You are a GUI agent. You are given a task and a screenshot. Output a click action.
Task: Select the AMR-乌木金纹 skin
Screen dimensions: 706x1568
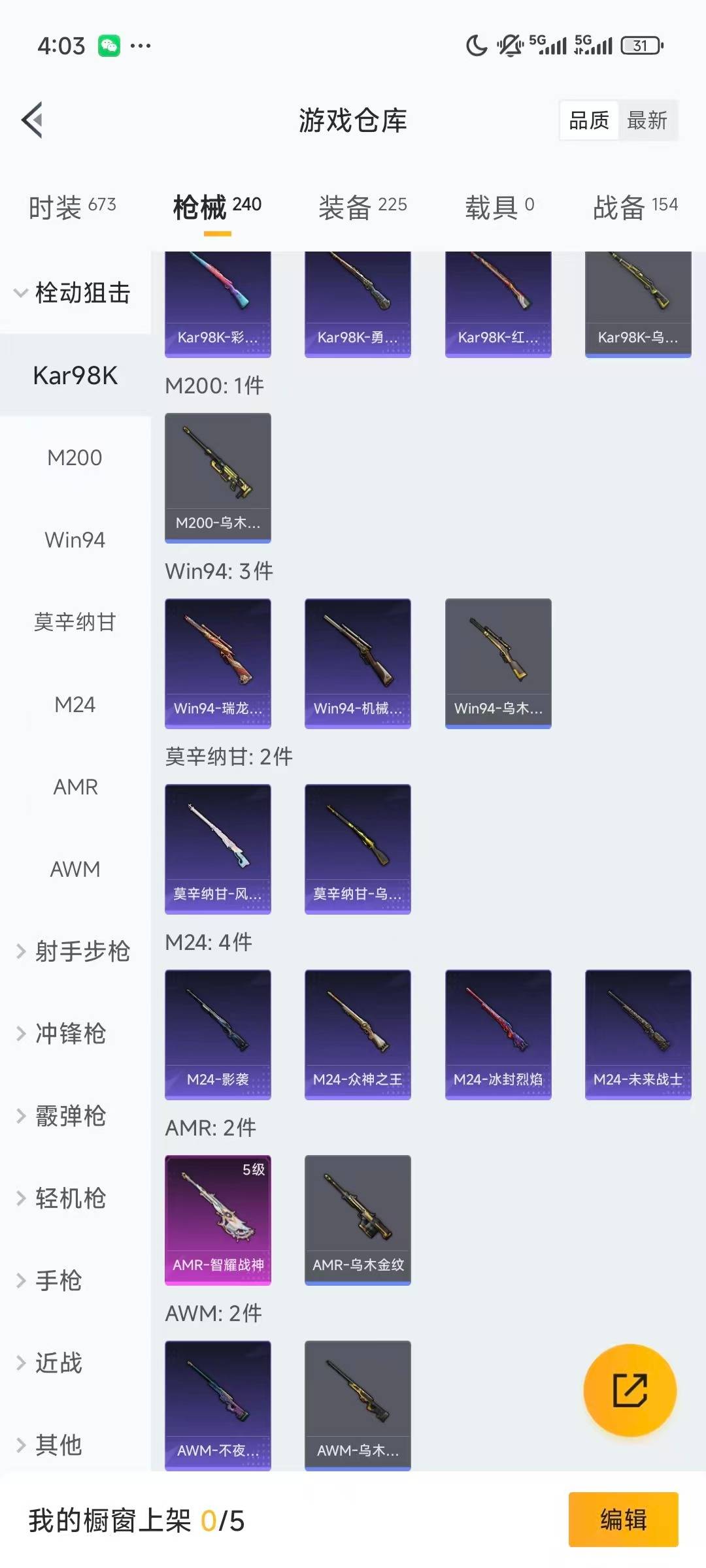pos(358,1219)
